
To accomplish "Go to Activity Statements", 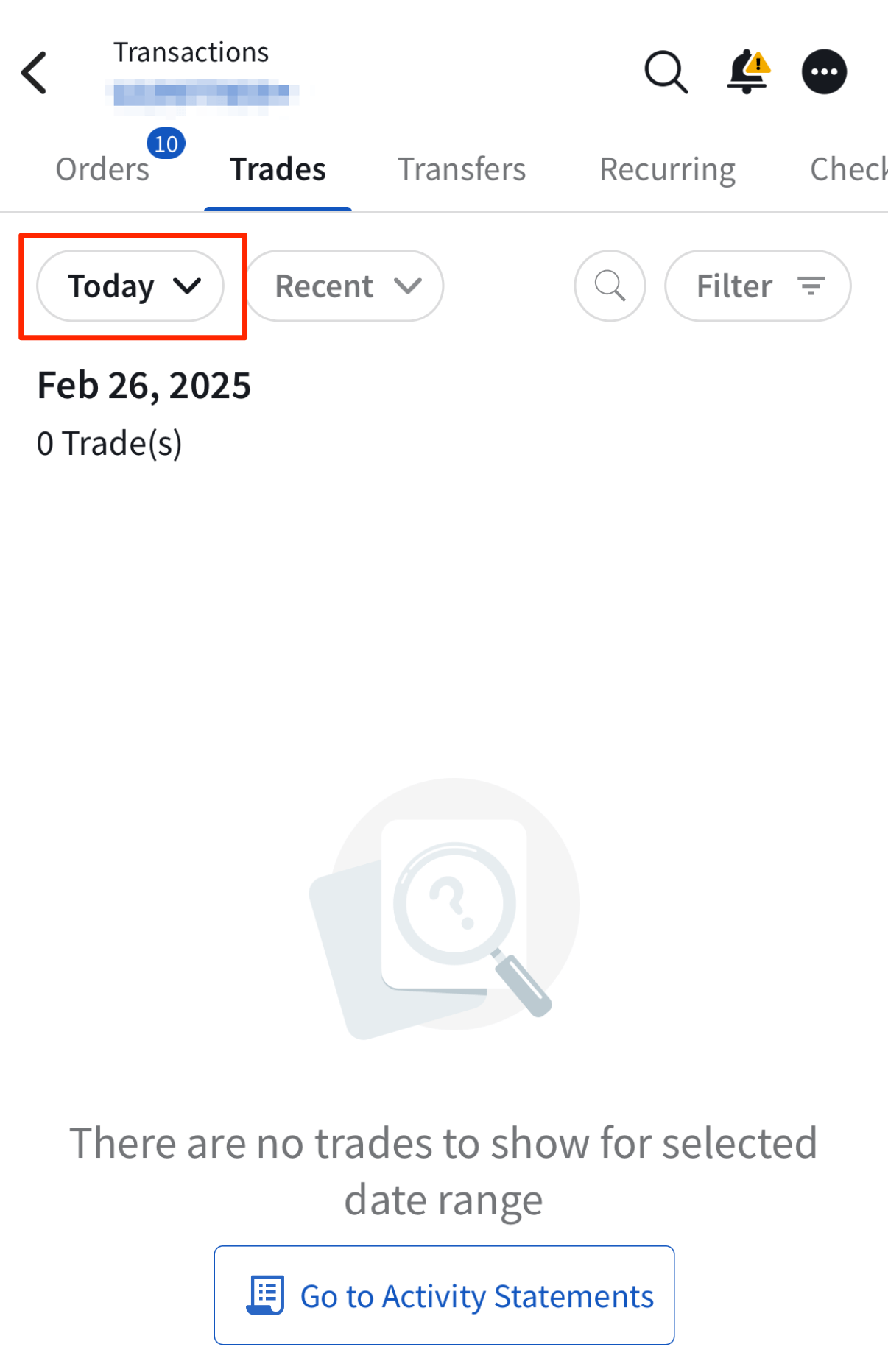I will tap(444, 1295).
